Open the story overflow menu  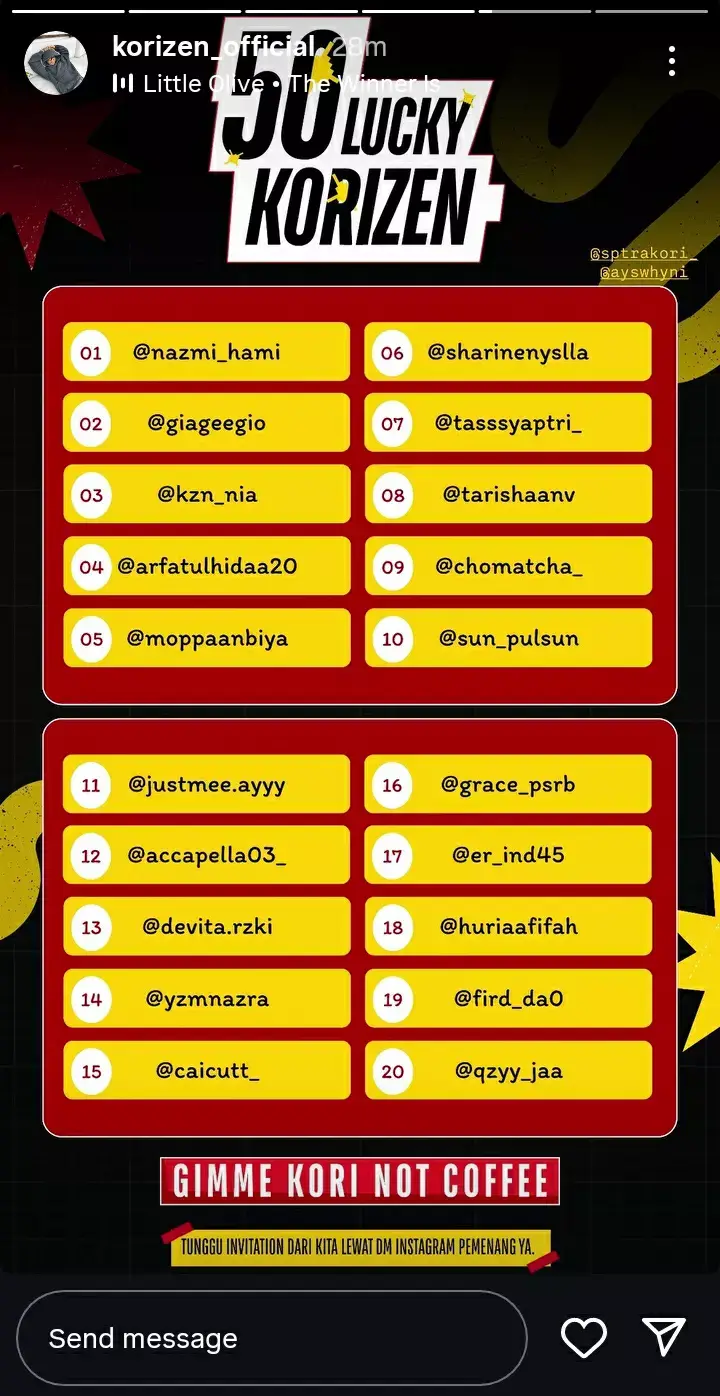672,61
